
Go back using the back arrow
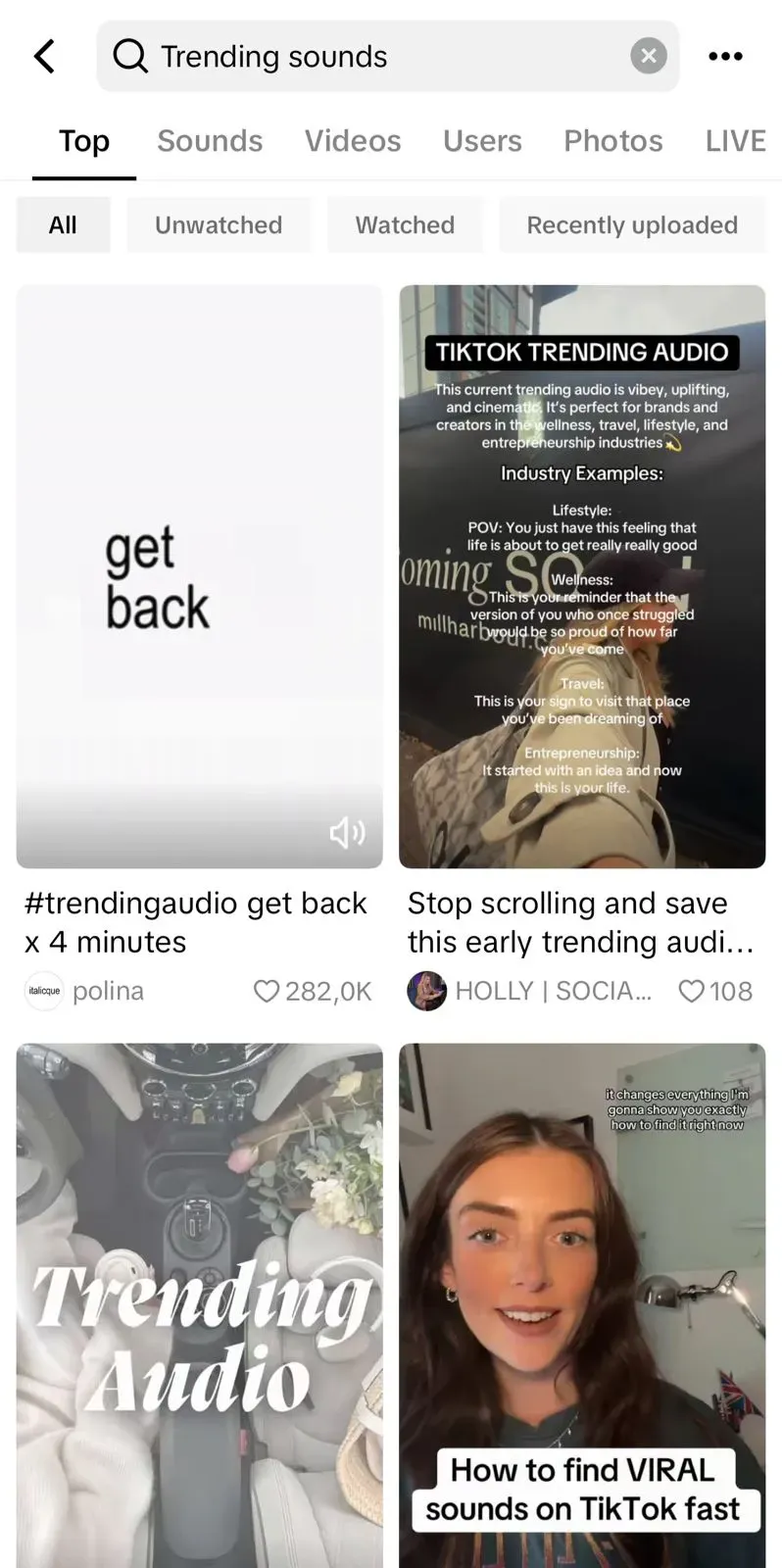click(x=44, y=56)
